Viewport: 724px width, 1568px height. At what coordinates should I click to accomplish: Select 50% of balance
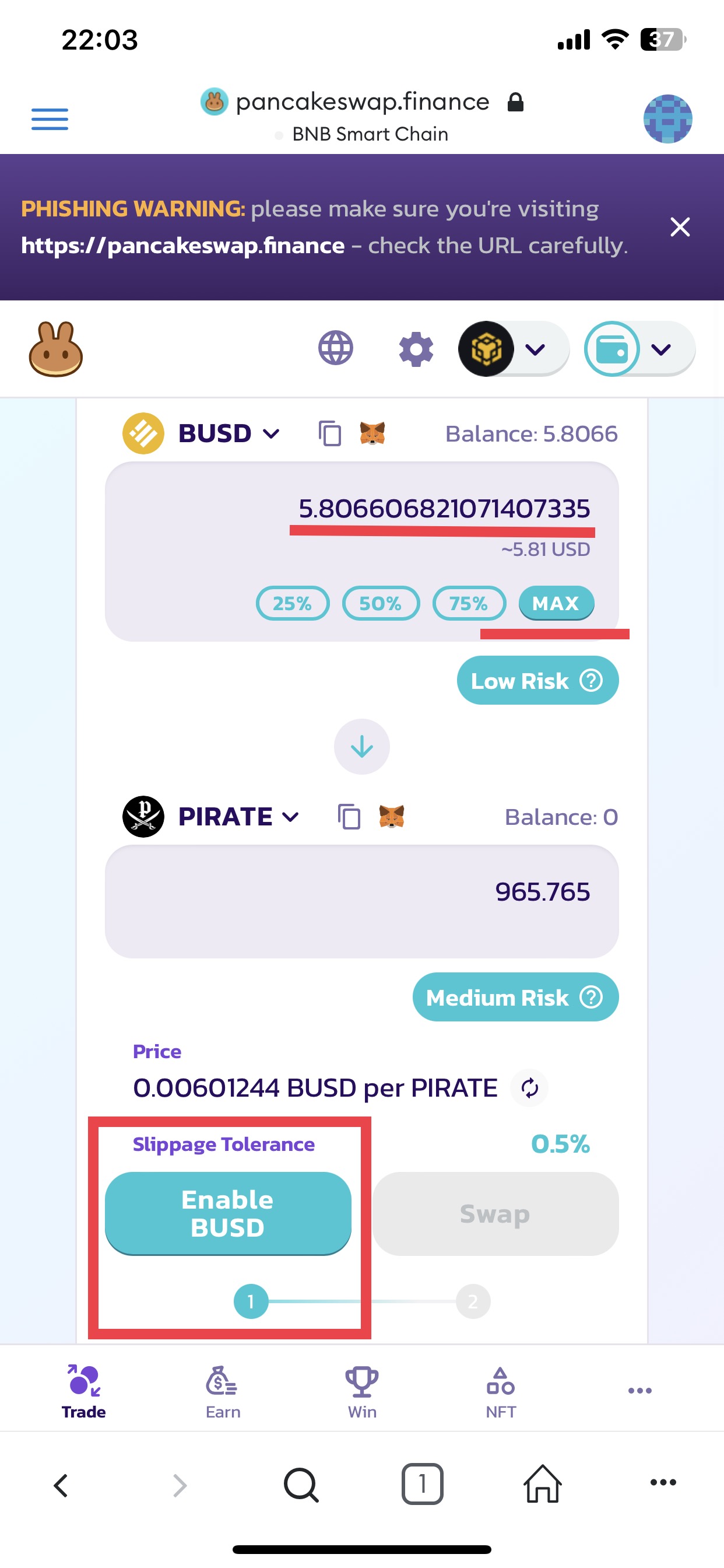click(x=380, y=603)
